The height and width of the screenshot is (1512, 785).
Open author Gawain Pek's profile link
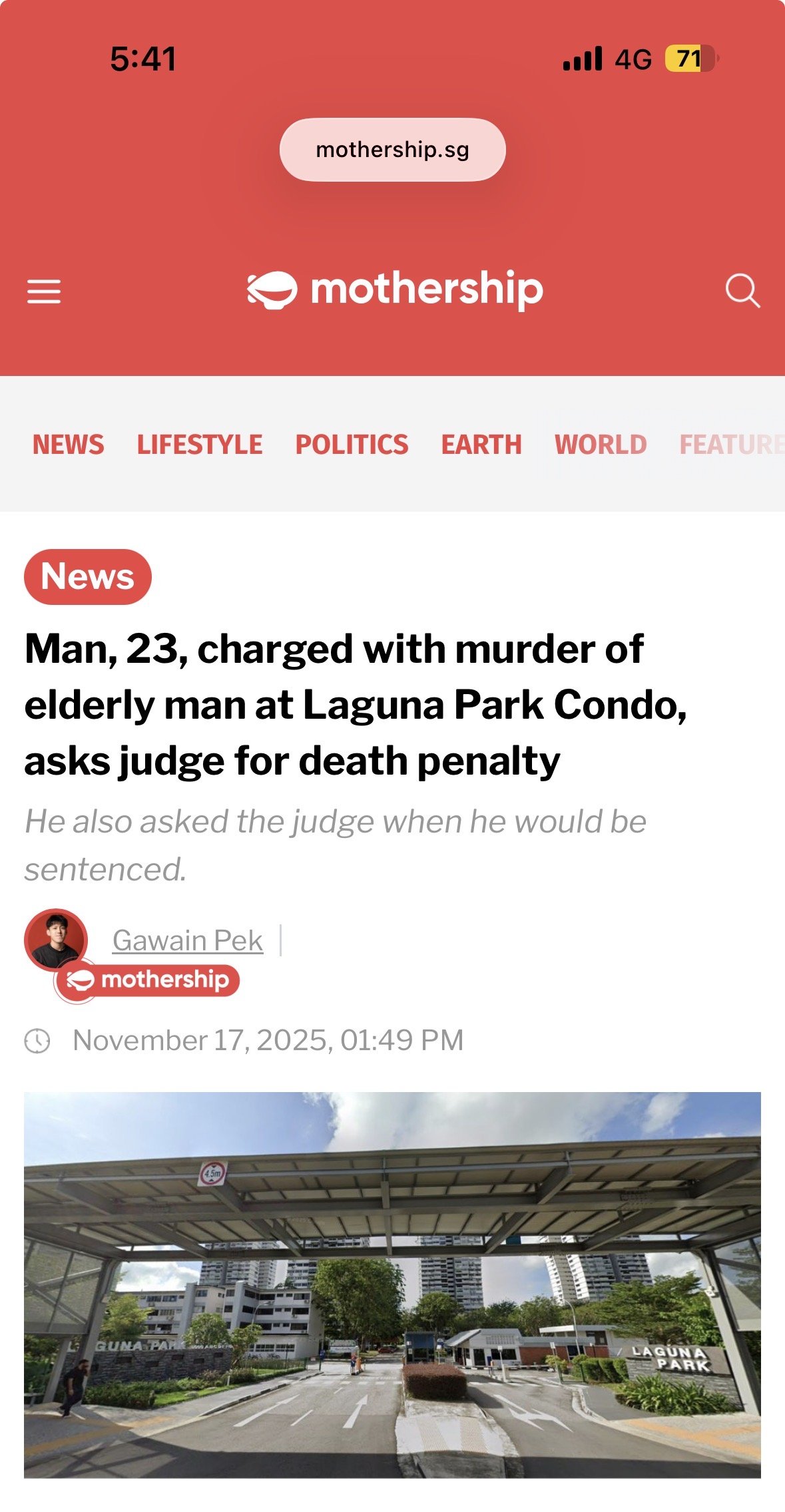(188, 940)
